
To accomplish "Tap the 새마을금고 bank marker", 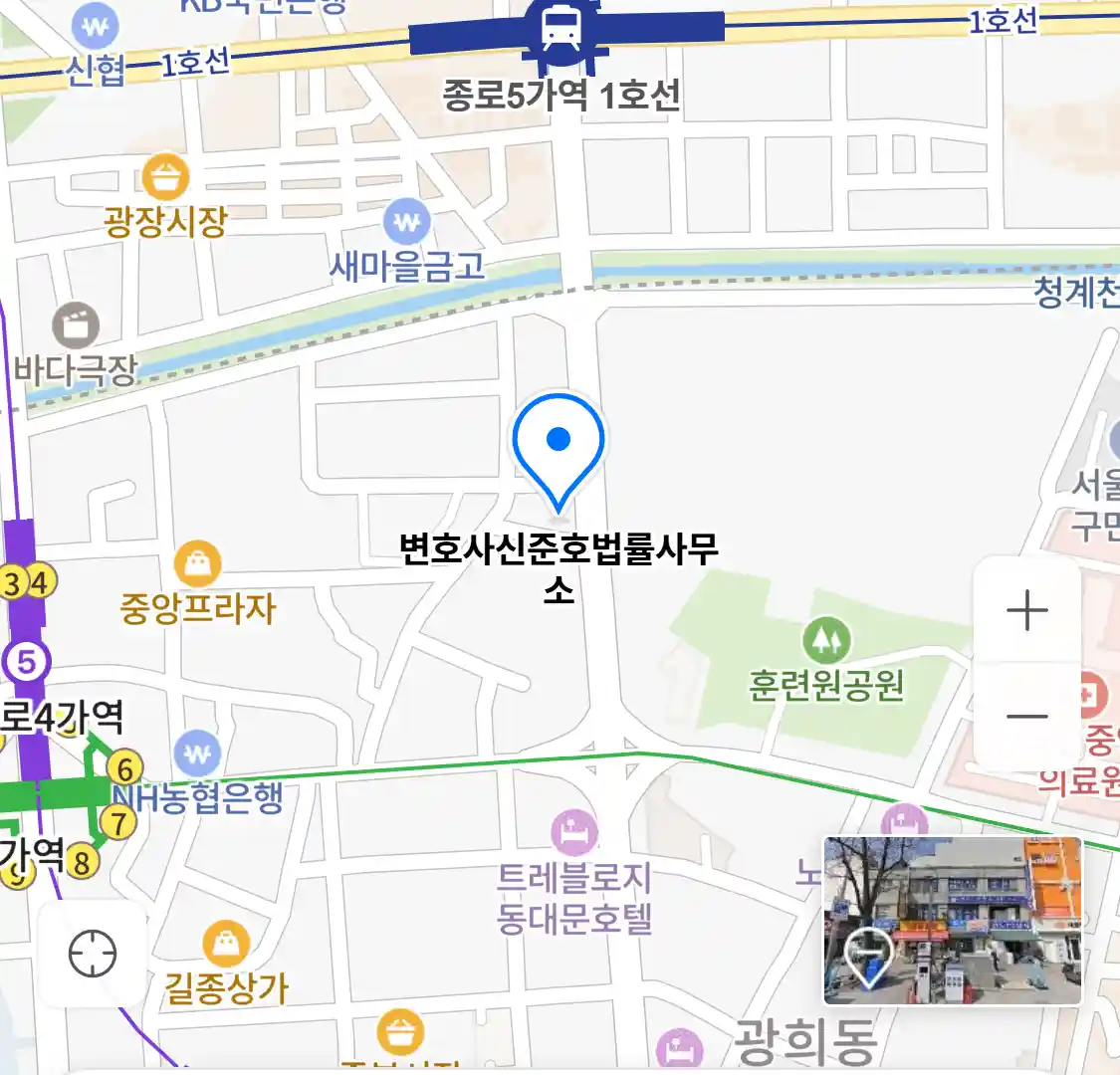I will [x=406, y=223].
